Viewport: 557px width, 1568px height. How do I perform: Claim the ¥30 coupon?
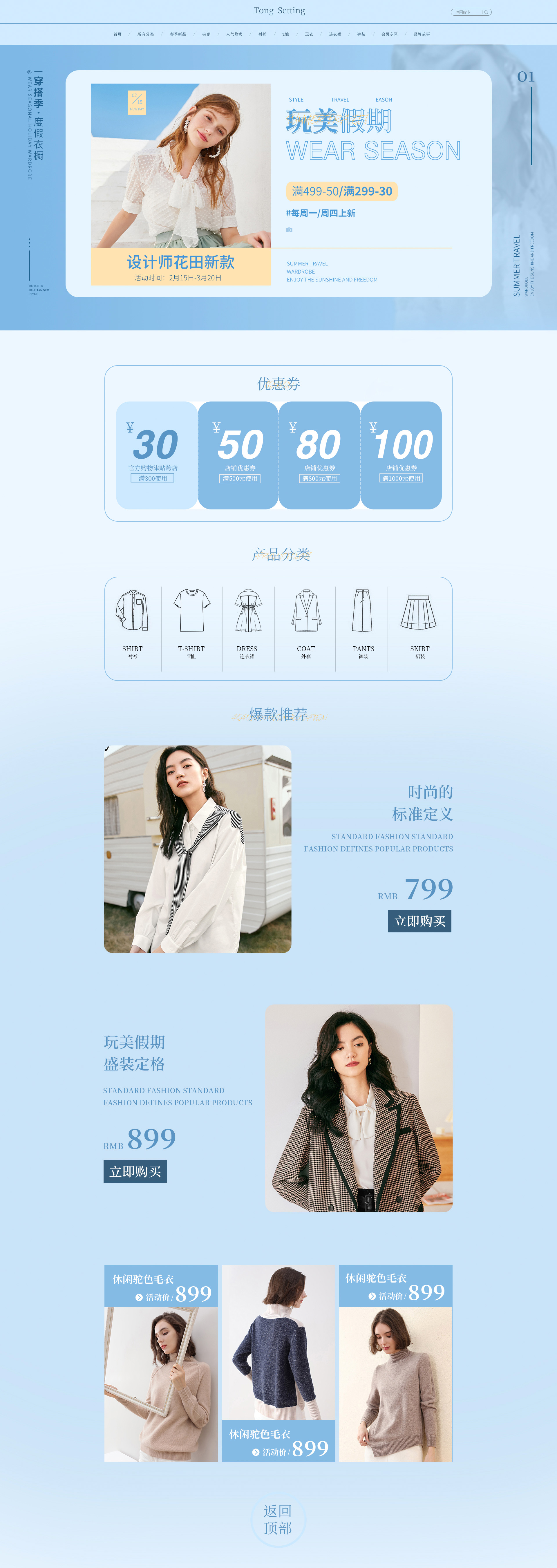click(156, 455)
